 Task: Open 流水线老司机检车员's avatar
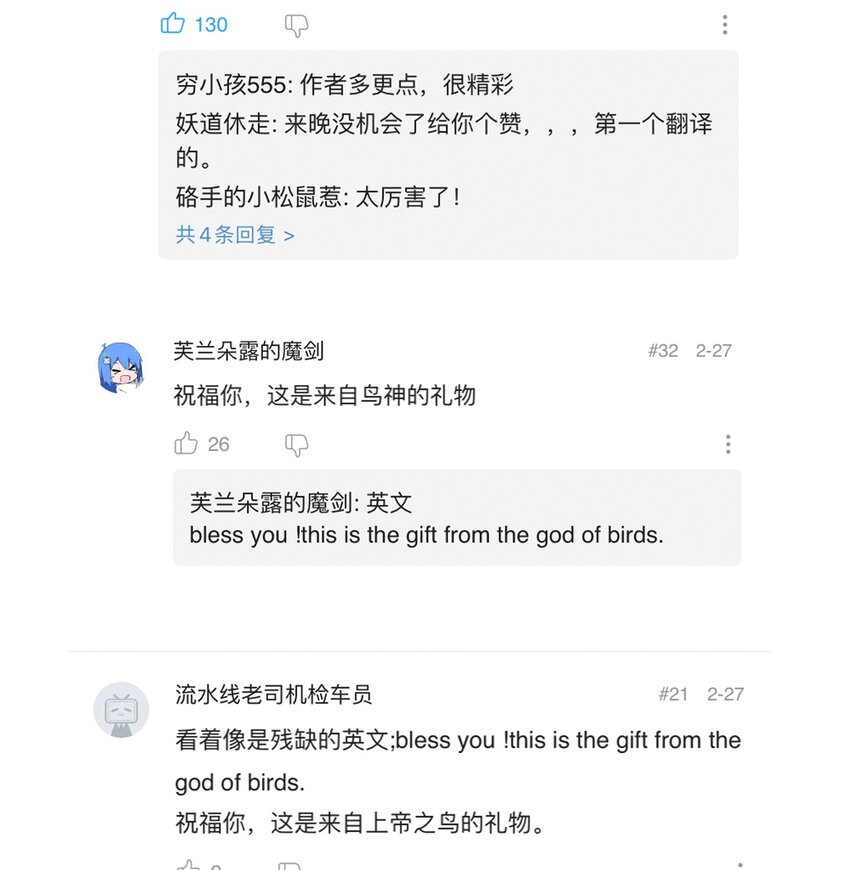120,711
